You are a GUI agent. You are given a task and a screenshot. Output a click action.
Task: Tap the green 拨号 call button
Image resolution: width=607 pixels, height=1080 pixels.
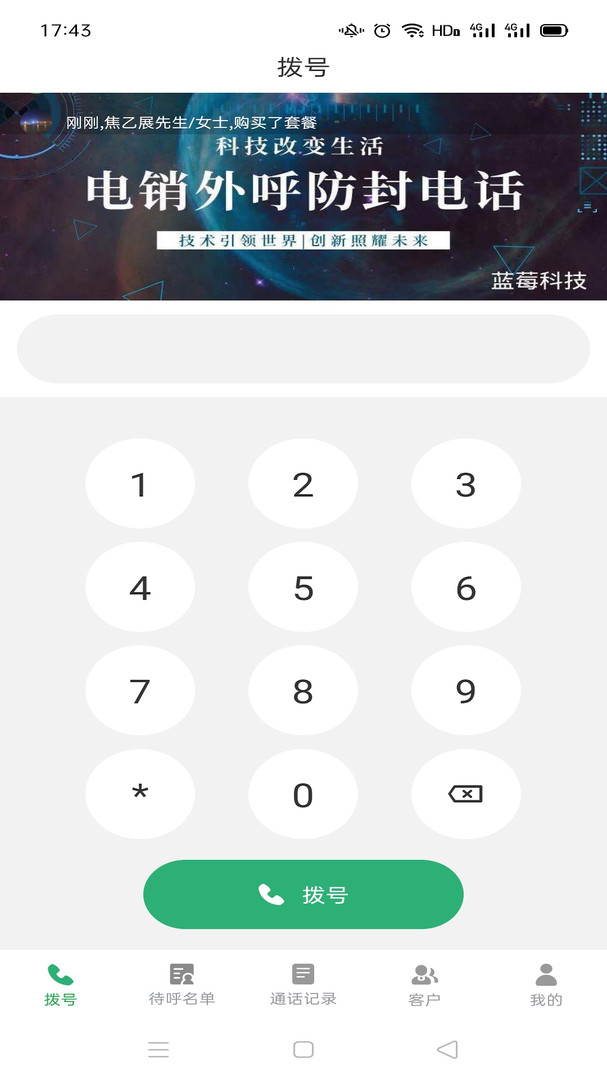coord(303,894)
